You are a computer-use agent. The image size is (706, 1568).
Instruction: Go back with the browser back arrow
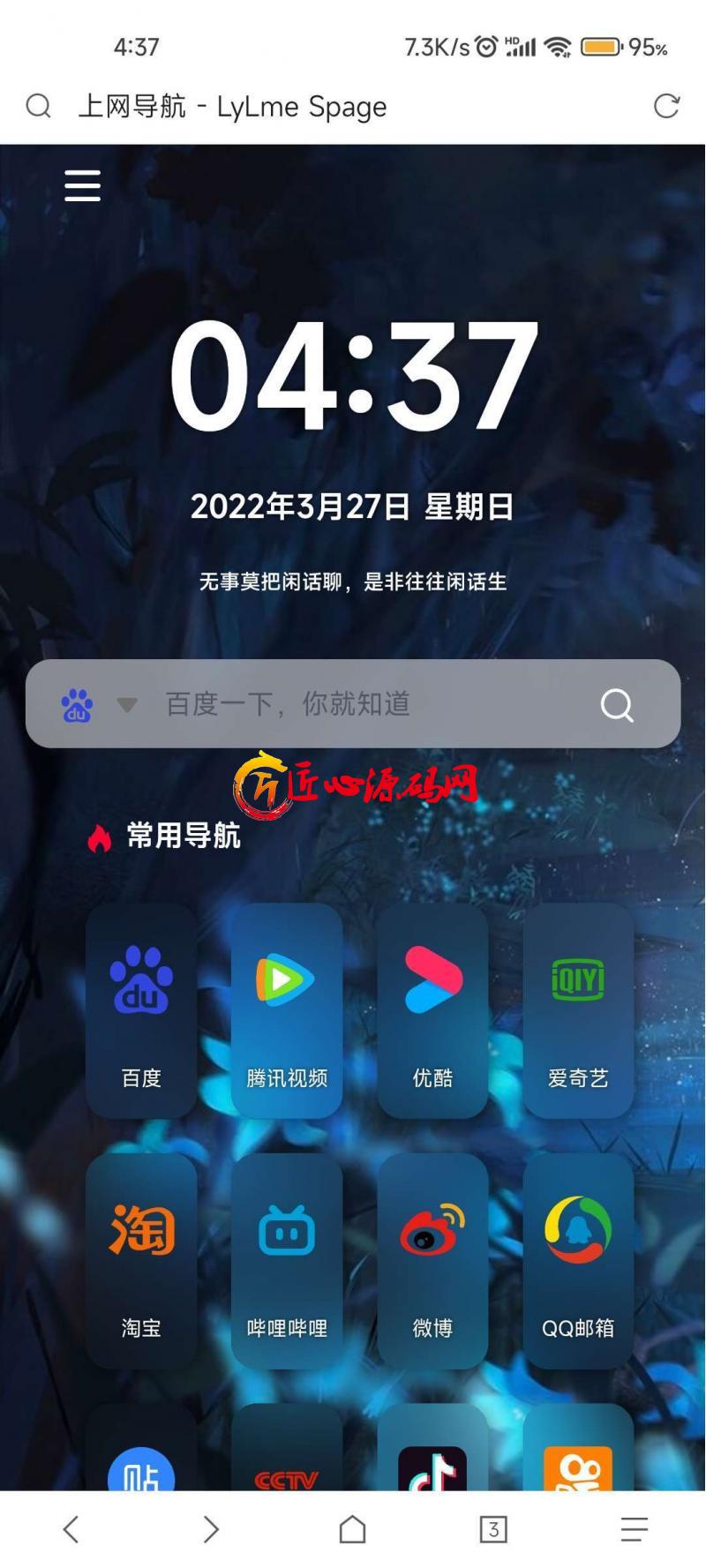pyautogui.click(x=71, y=1529)
